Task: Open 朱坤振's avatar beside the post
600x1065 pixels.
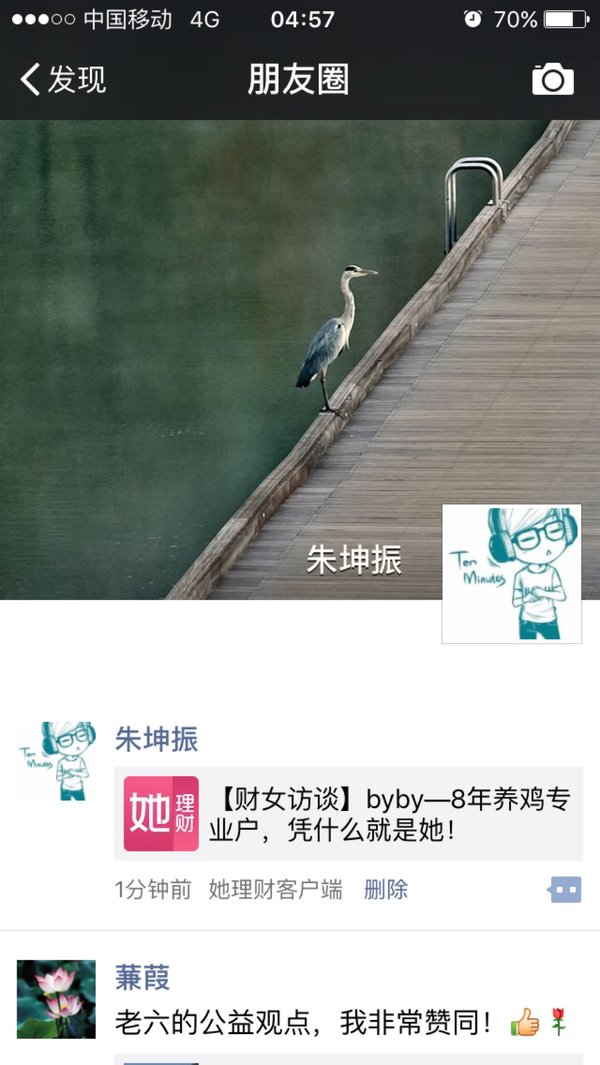Action: click(56, 761)
